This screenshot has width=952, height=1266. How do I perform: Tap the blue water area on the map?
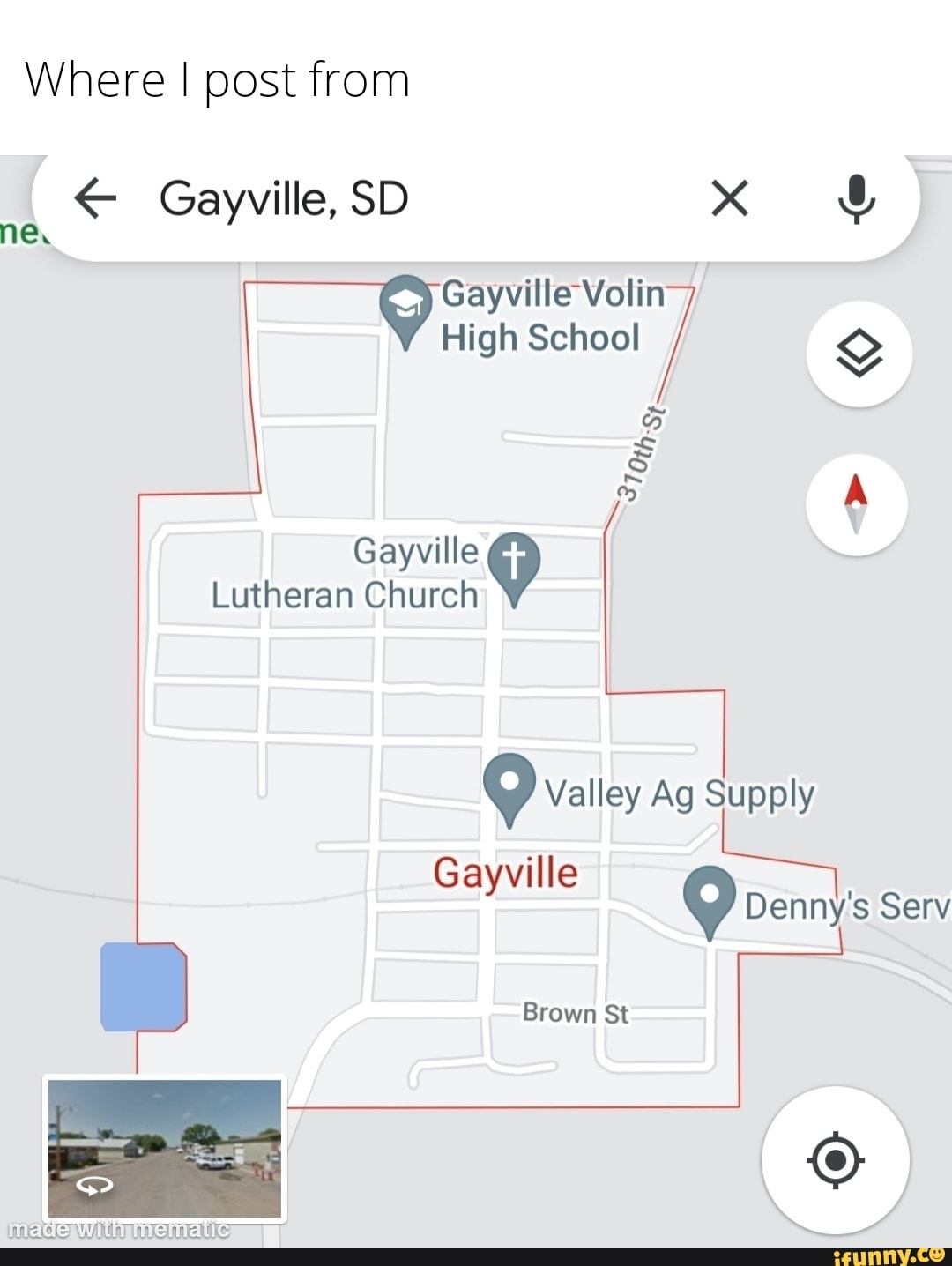[145, 986]
